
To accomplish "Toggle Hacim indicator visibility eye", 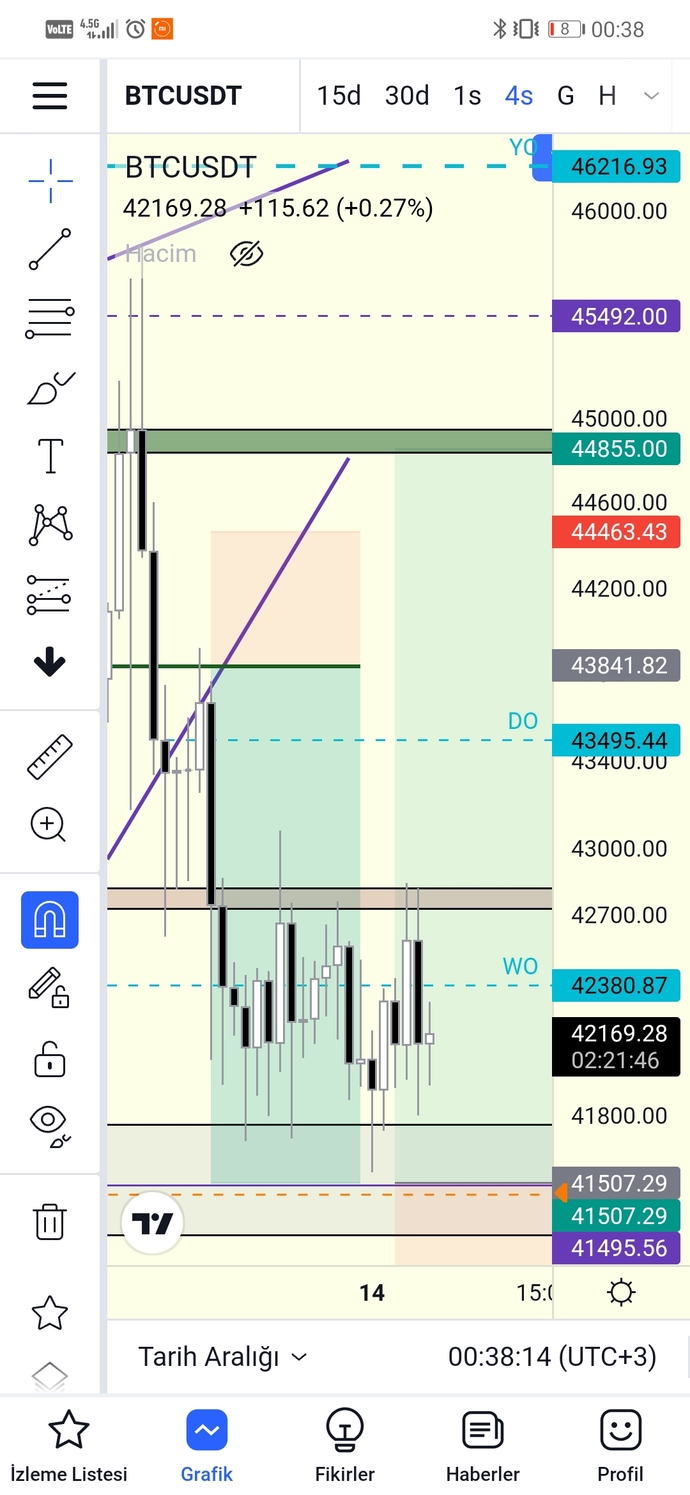I will [x=246, y=254].
